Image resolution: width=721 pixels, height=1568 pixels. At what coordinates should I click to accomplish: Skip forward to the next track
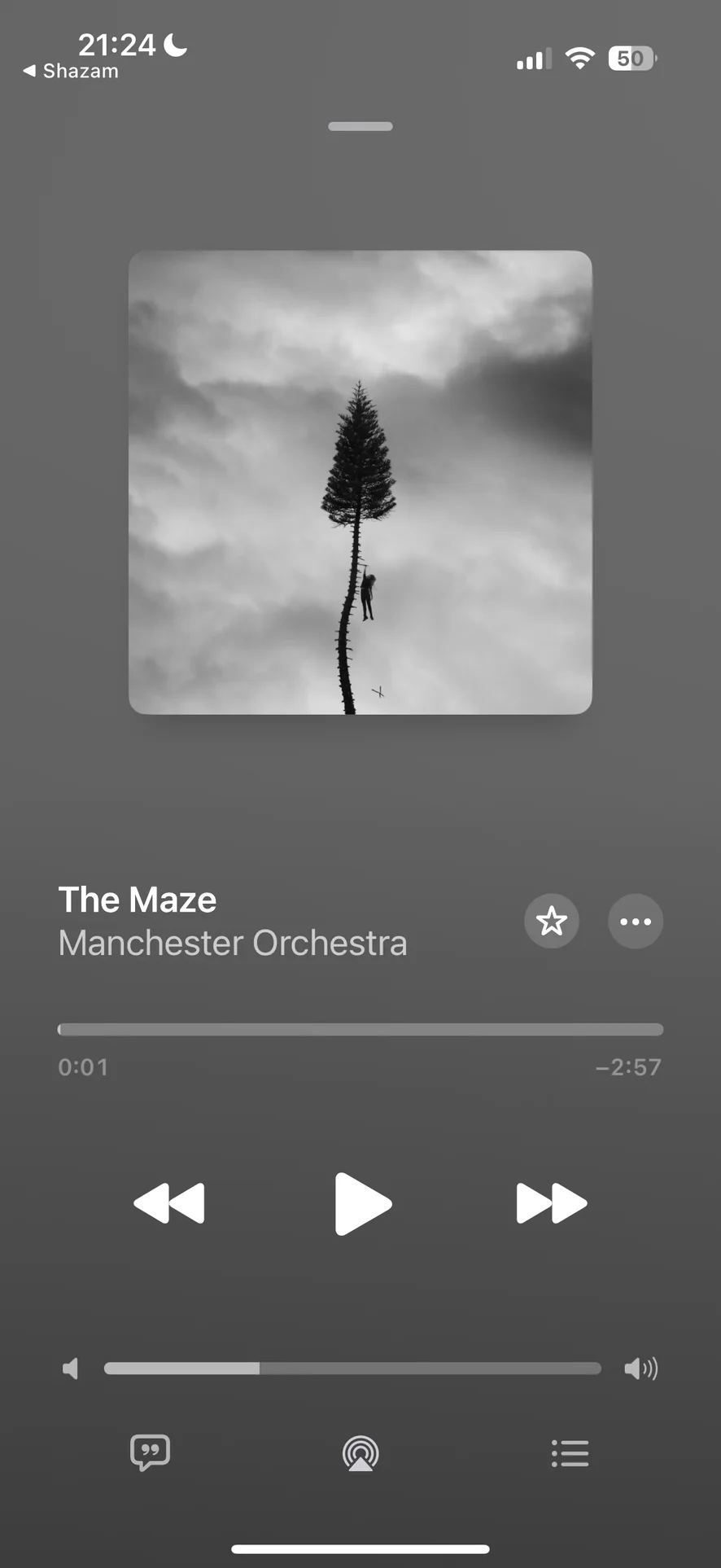click(x=551, y=1203)
